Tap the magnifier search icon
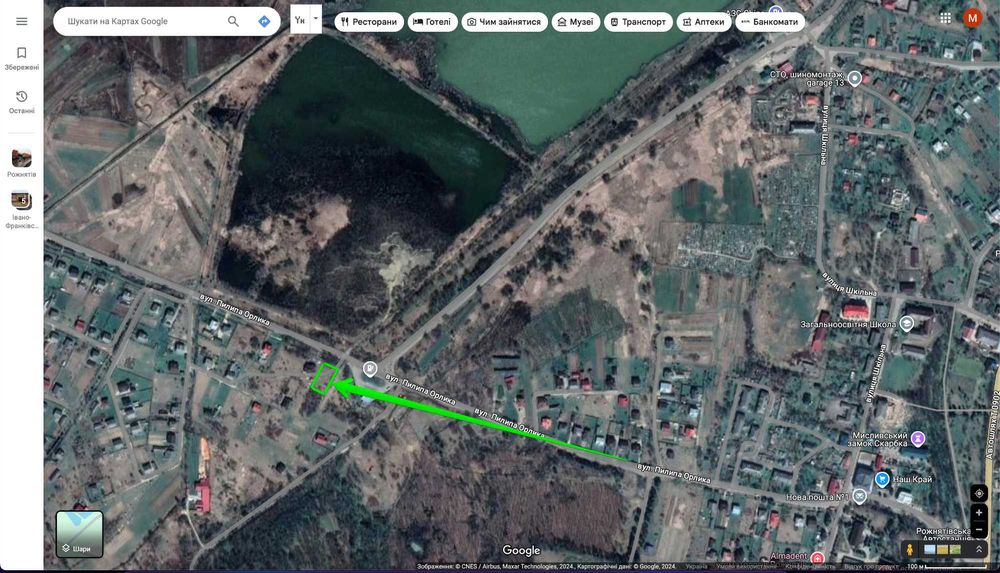 click(233, 21)
